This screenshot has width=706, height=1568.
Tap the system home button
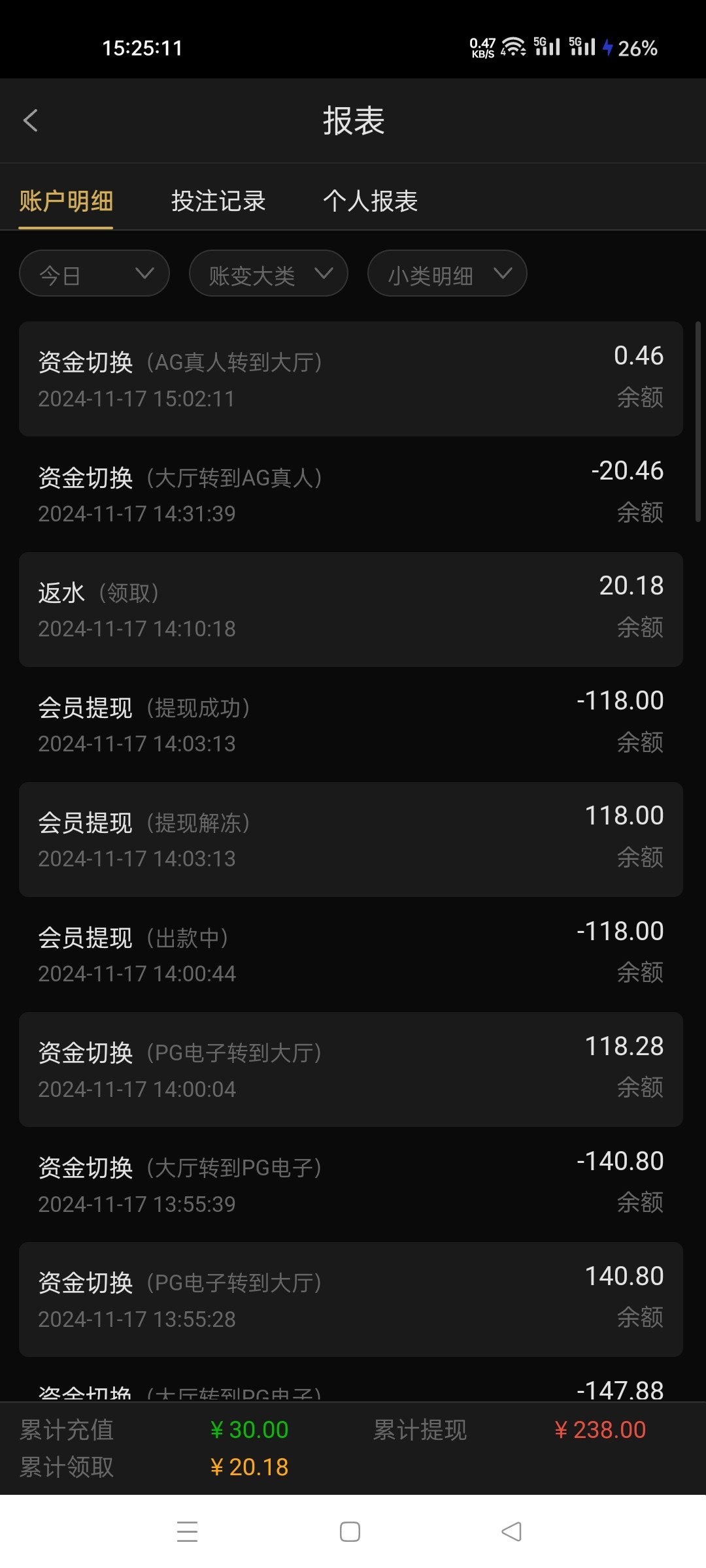[x=350, y=1531]
